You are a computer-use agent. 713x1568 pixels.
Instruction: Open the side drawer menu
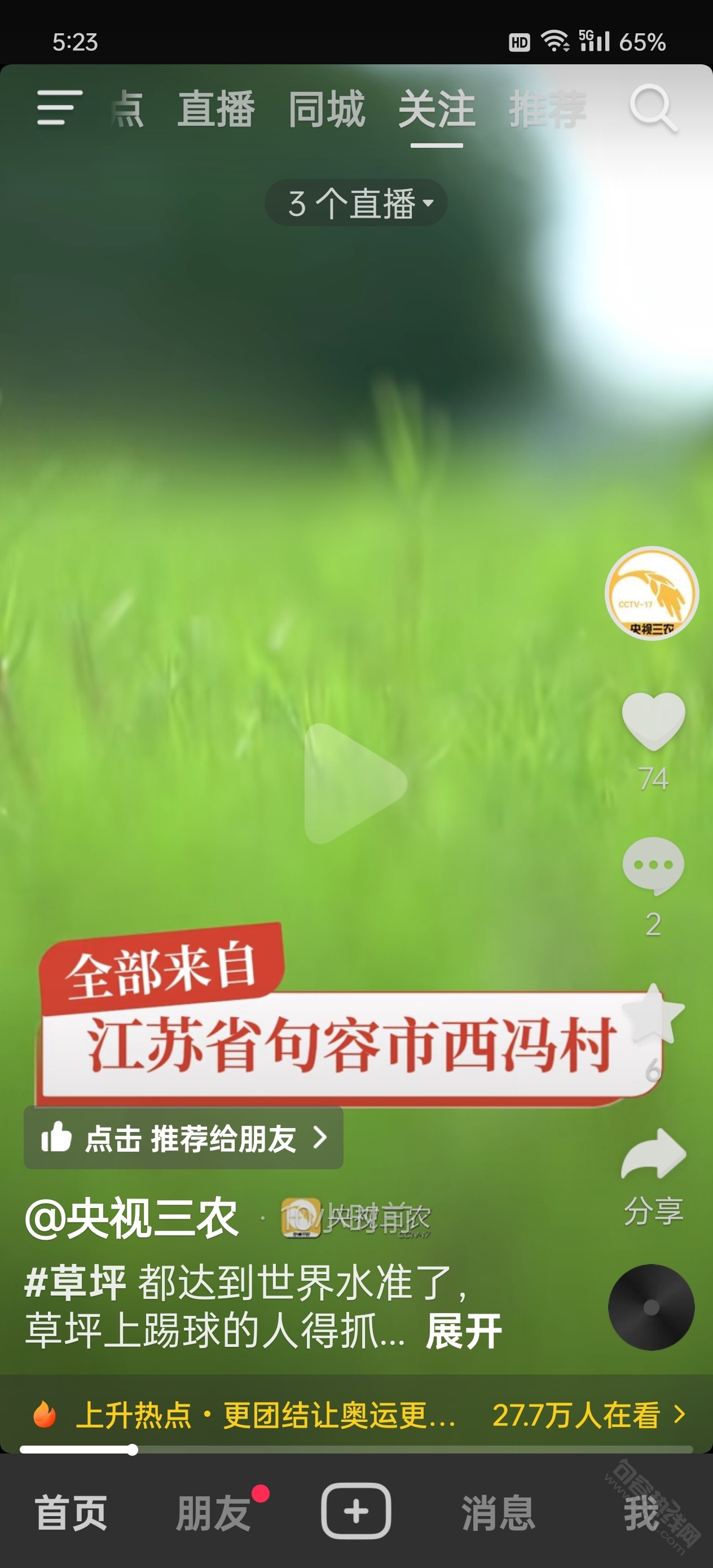coord(59,108)
